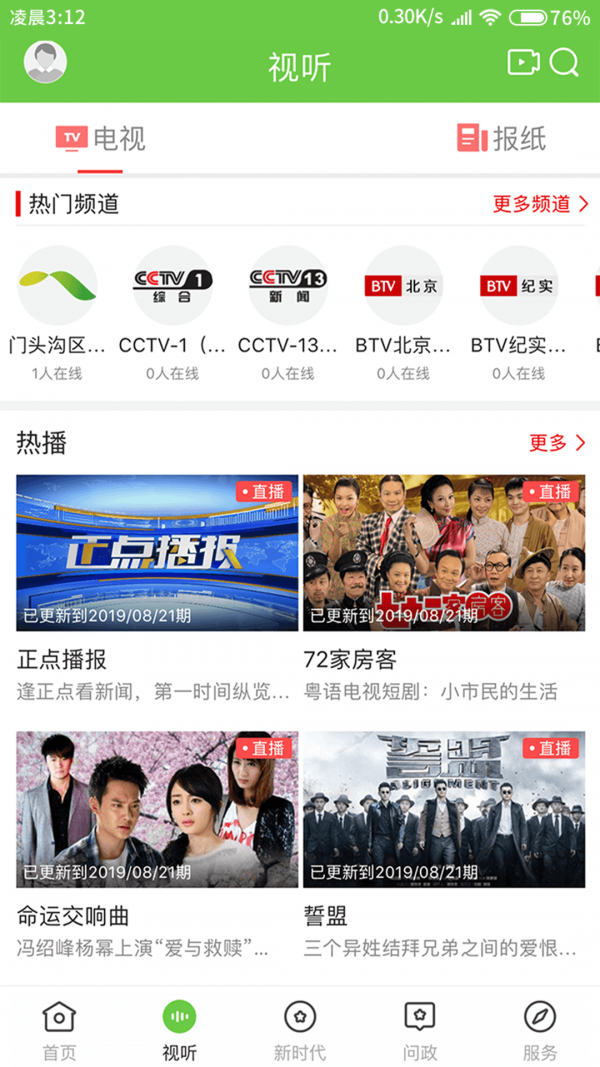The width and height of the screenshot is (600, 1067).
Task: Select the CCTV-13 新闻 channel
Action: [288, 286]
